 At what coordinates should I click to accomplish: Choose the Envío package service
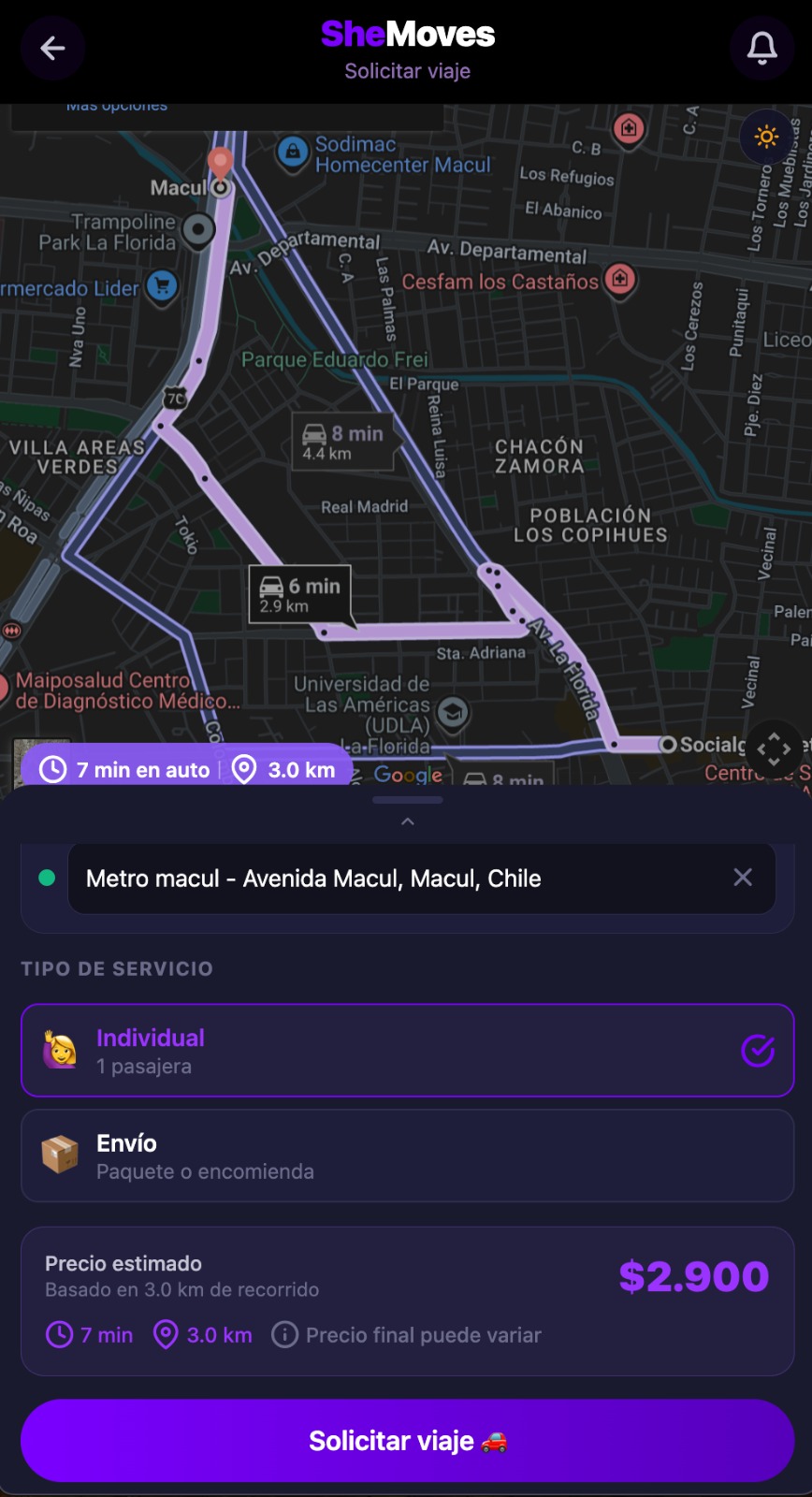tap(407, 1155)
